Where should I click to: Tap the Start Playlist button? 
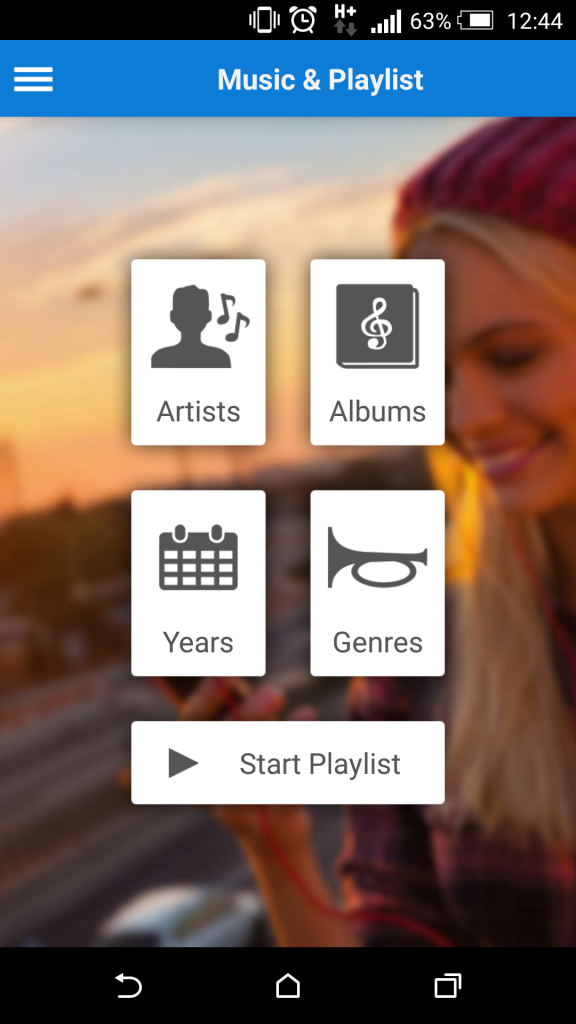[x=288, y=763]
